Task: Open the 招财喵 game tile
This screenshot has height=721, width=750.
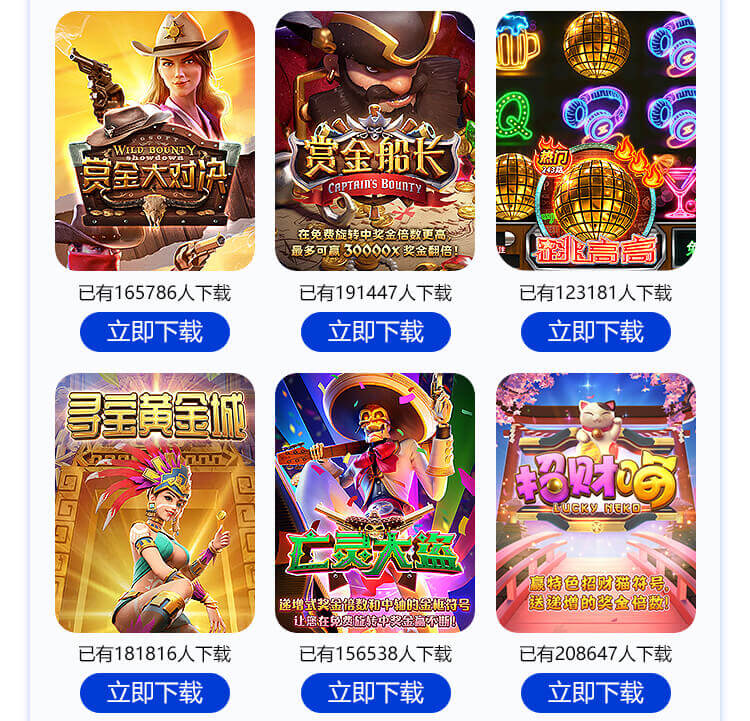Action: click(596, 503)
